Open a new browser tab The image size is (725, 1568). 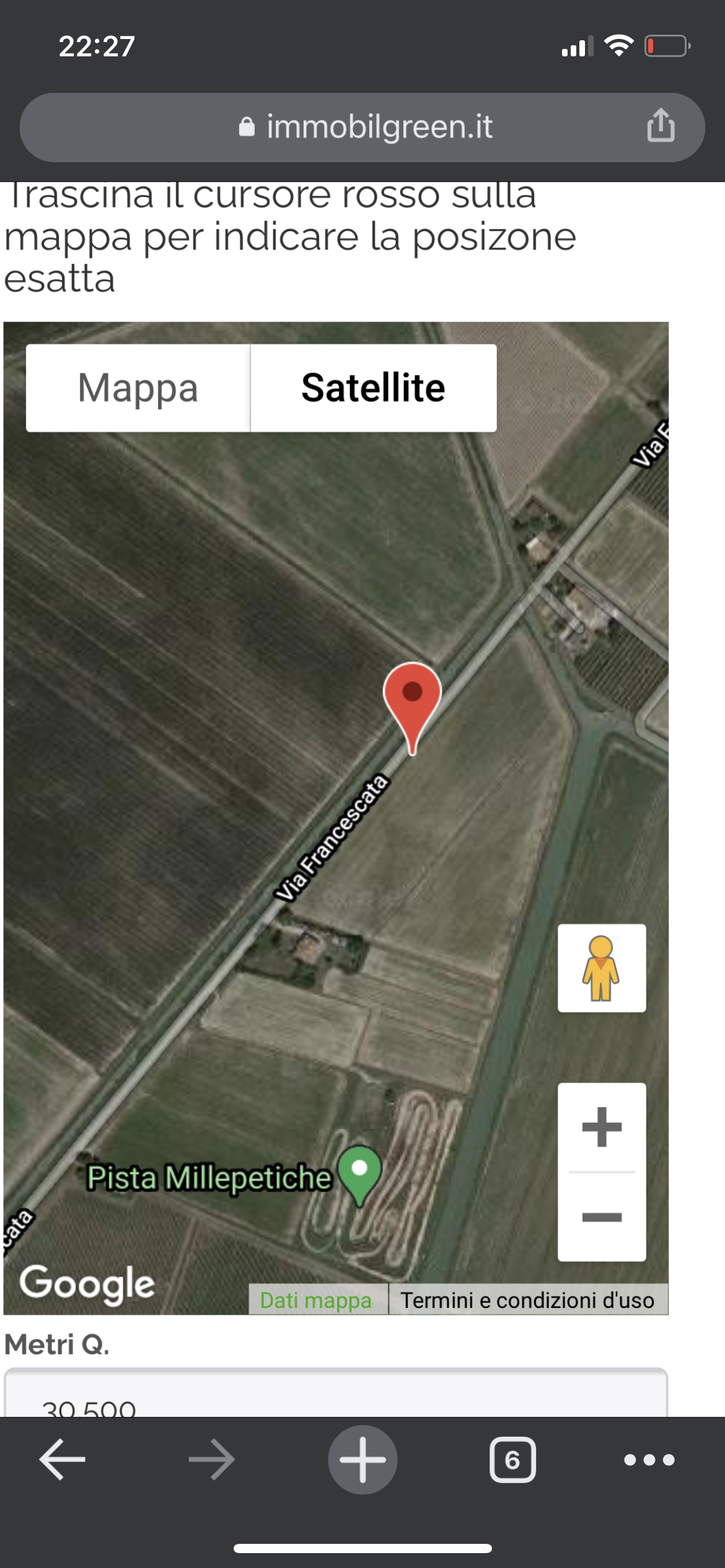coord(362,1460)
